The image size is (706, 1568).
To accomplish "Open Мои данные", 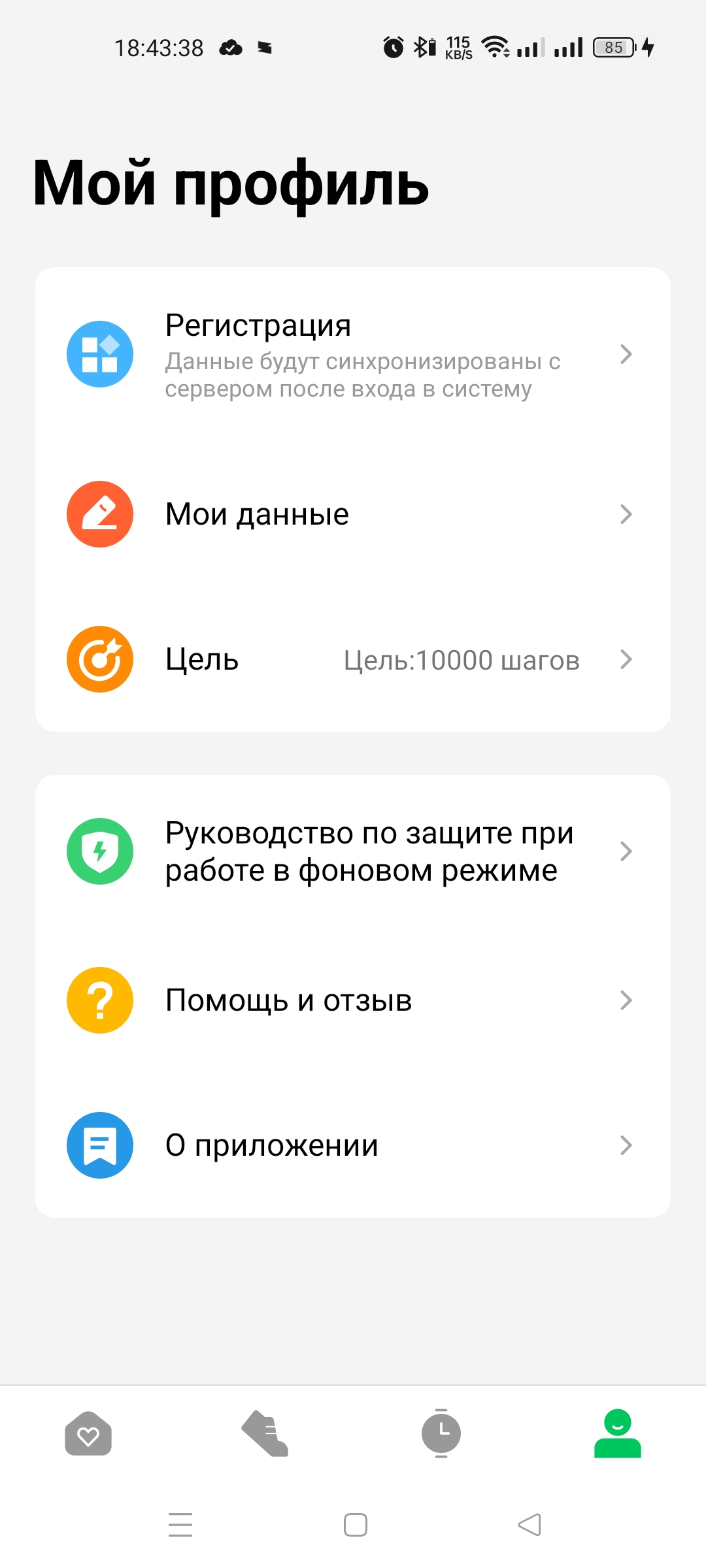I will pos(353,514).
